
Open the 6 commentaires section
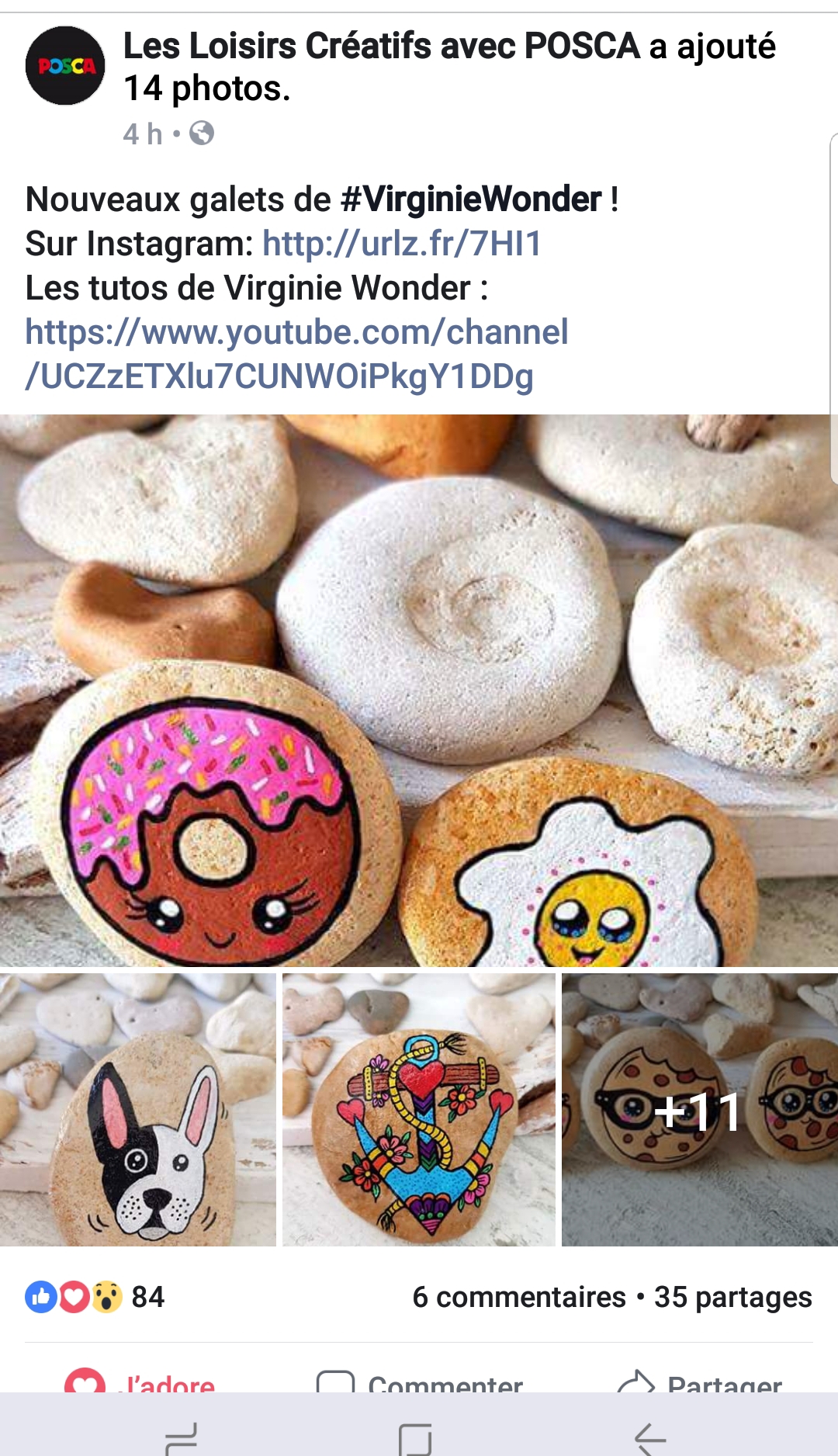(x=519, y=1297)
